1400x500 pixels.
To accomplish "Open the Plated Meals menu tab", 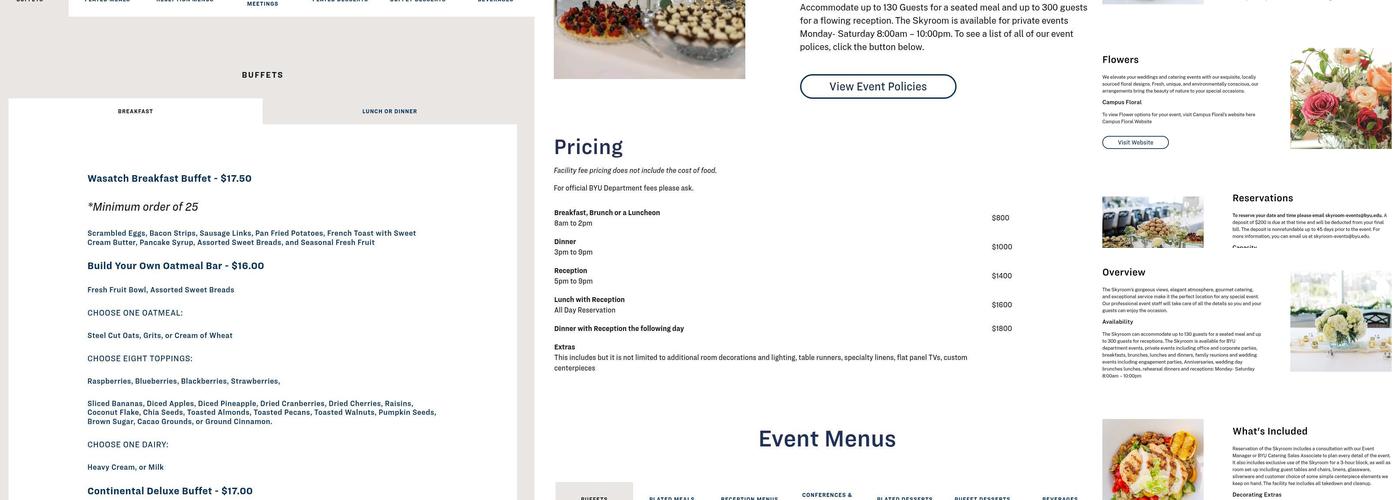I will click(x=670, y=497).
